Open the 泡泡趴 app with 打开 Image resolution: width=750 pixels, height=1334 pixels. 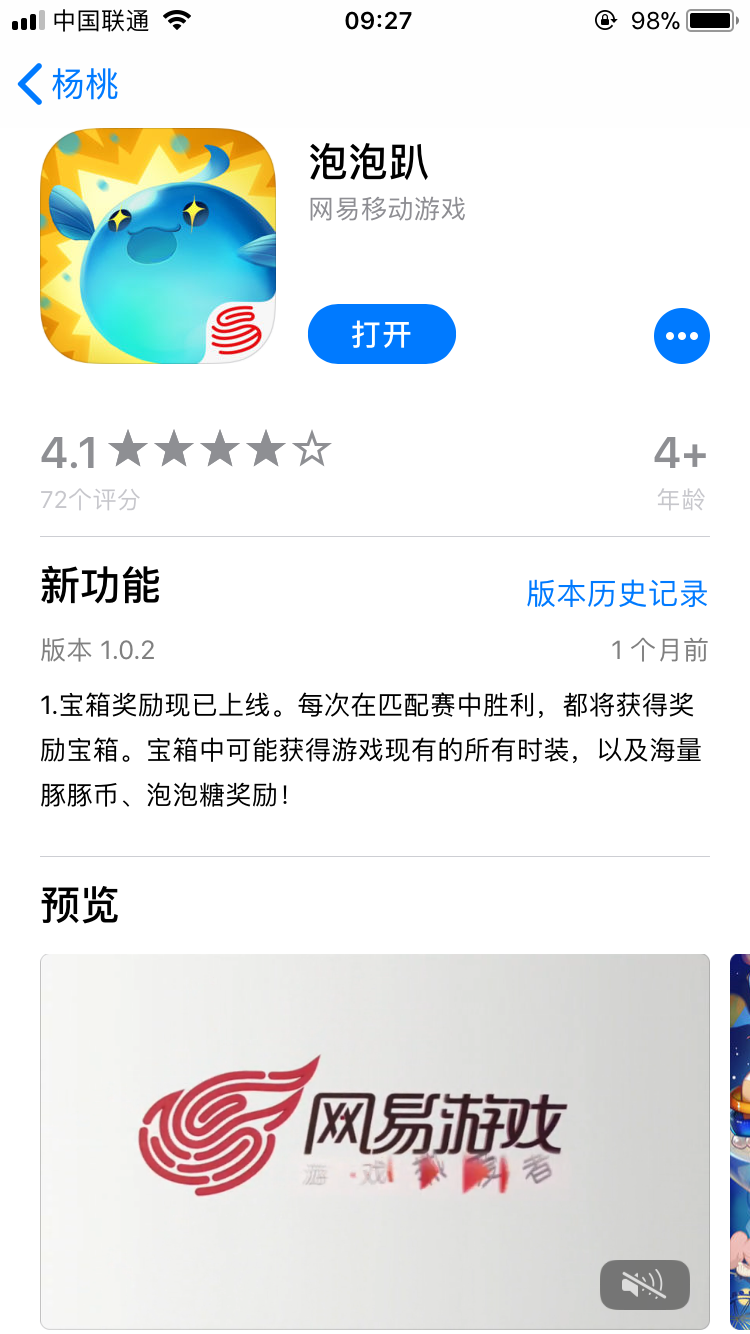(381, 334)
